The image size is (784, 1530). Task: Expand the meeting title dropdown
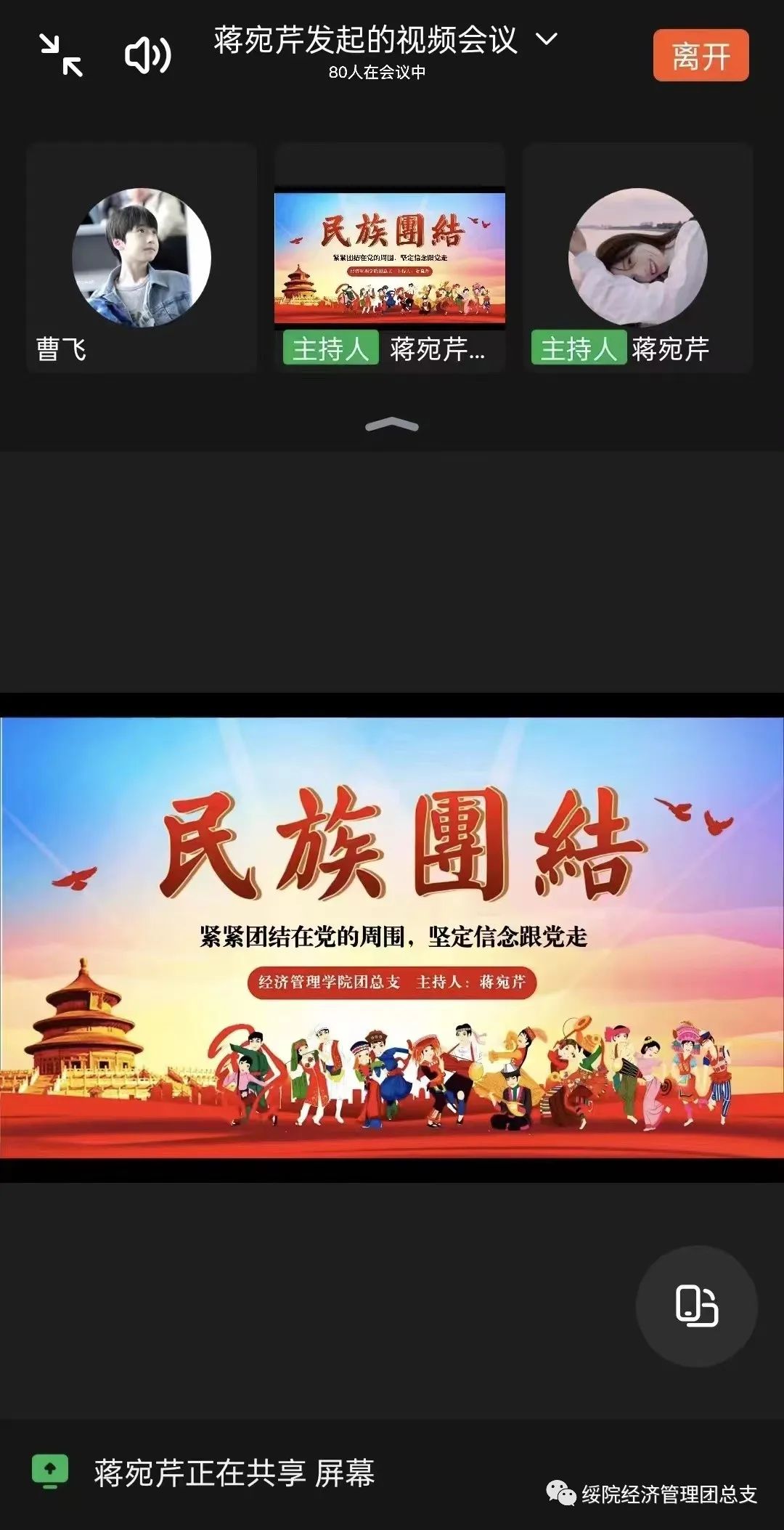pyautogui.click(x=547, y=39)
